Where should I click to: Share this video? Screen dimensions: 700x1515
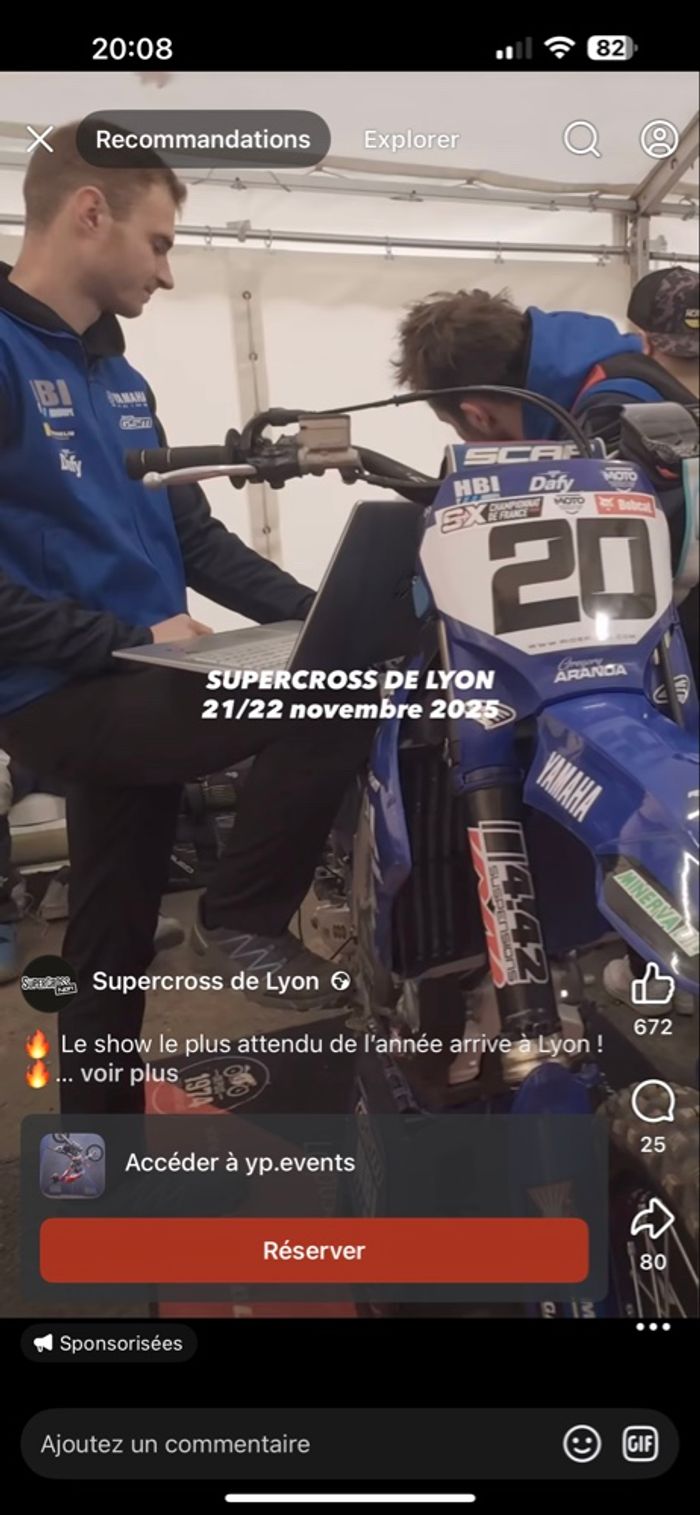pos(653,1220)
